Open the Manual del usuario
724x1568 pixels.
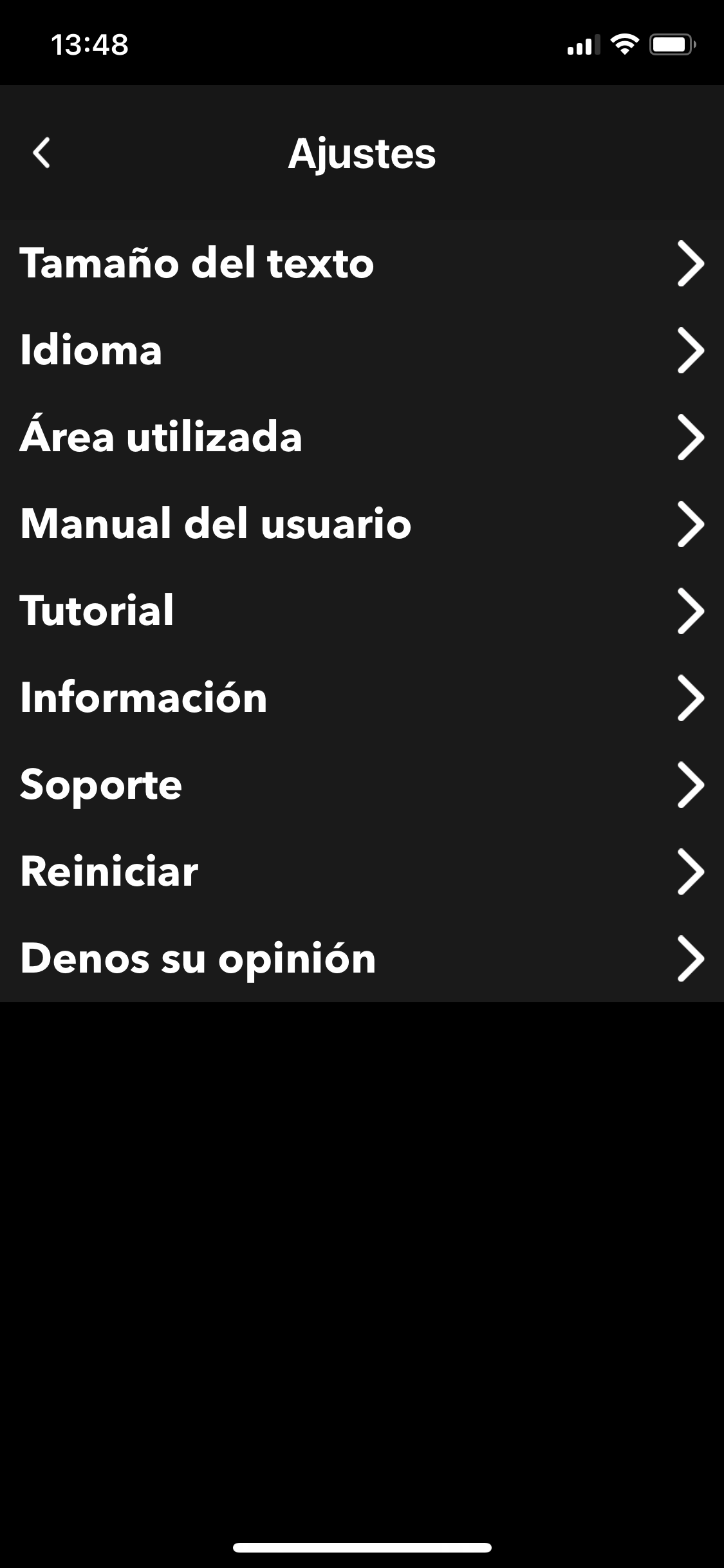pyautogui.click(x=215, y=524)
